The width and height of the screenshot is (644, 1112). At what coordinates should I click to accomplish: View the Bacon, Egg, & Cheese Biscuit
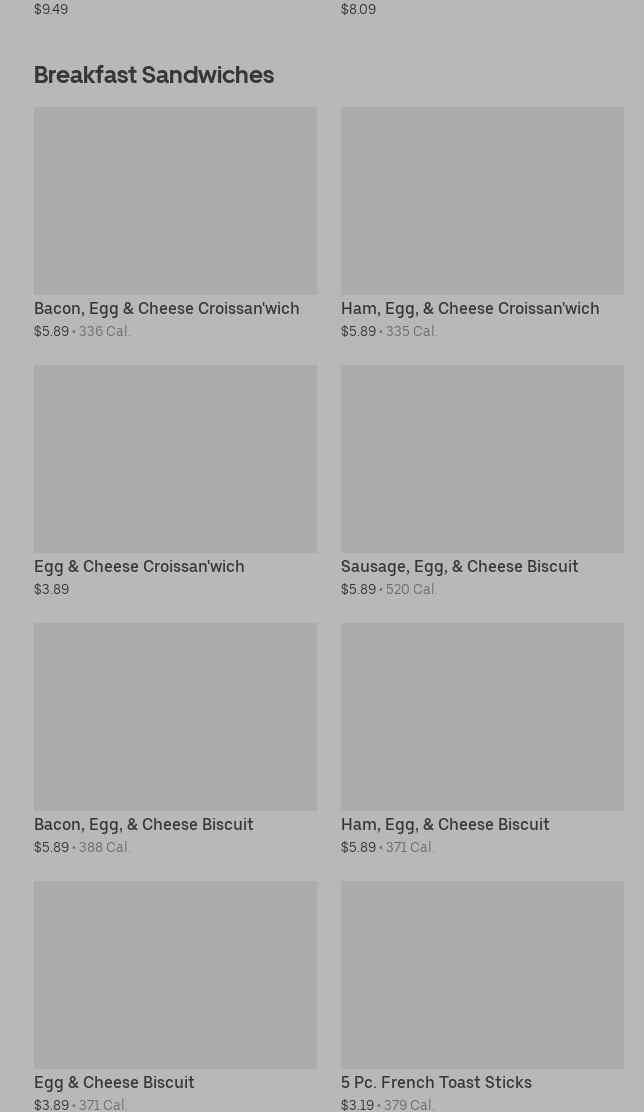[175, 740]
